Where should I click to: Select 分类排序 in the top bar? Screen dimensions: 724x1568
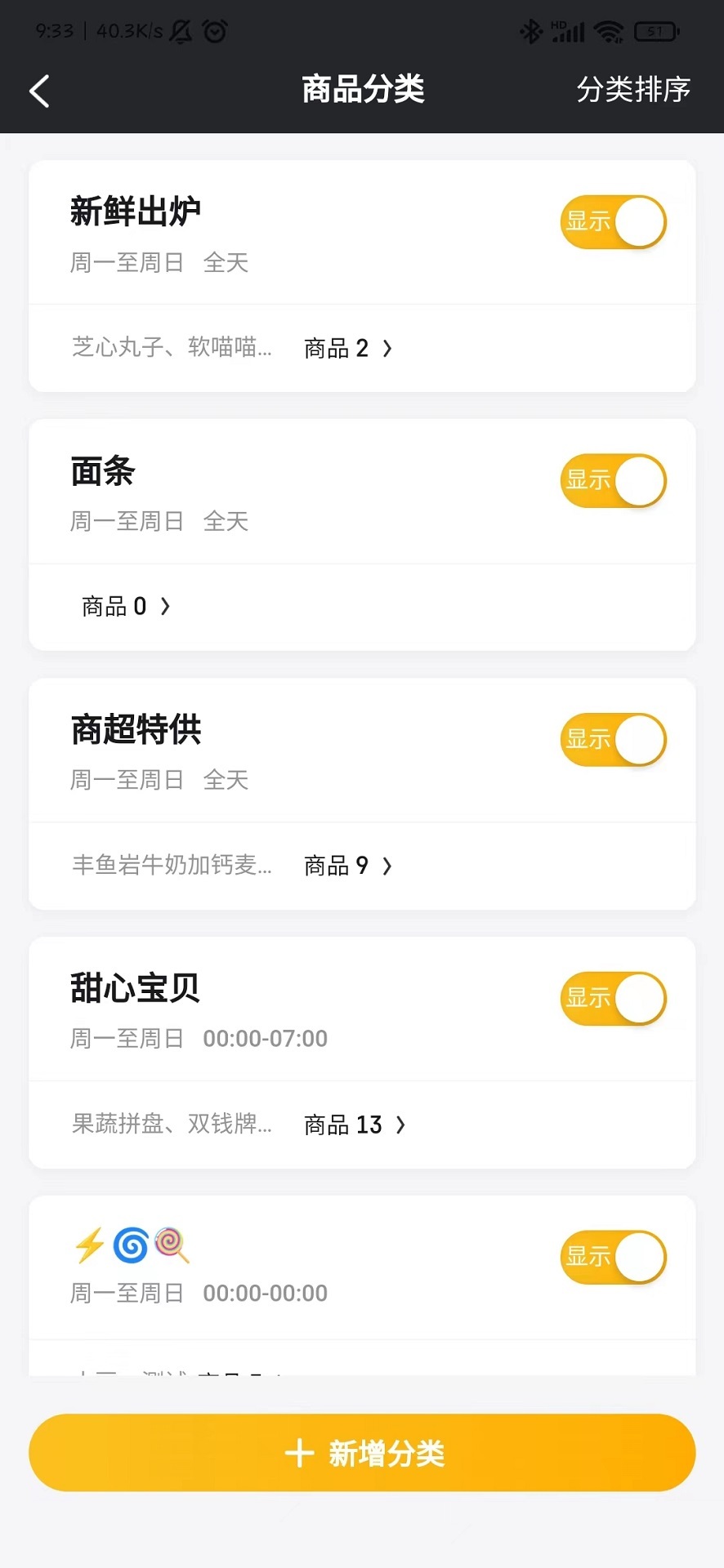point(633,90)
